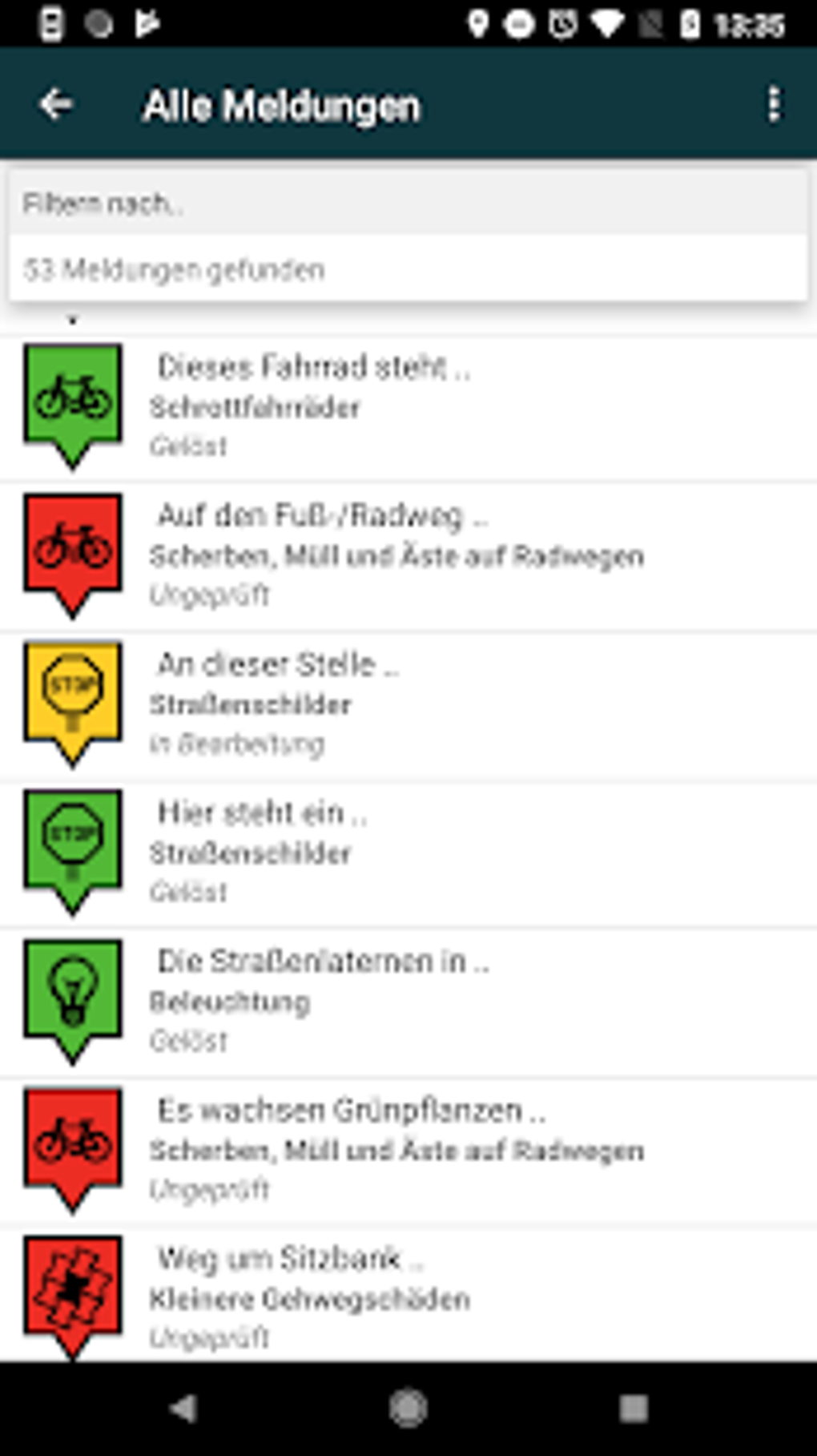Screen dimensions: 817x1456
Task: Open the 'Weg um Sitzbank ..' report
Action: tap(408, 1294)
